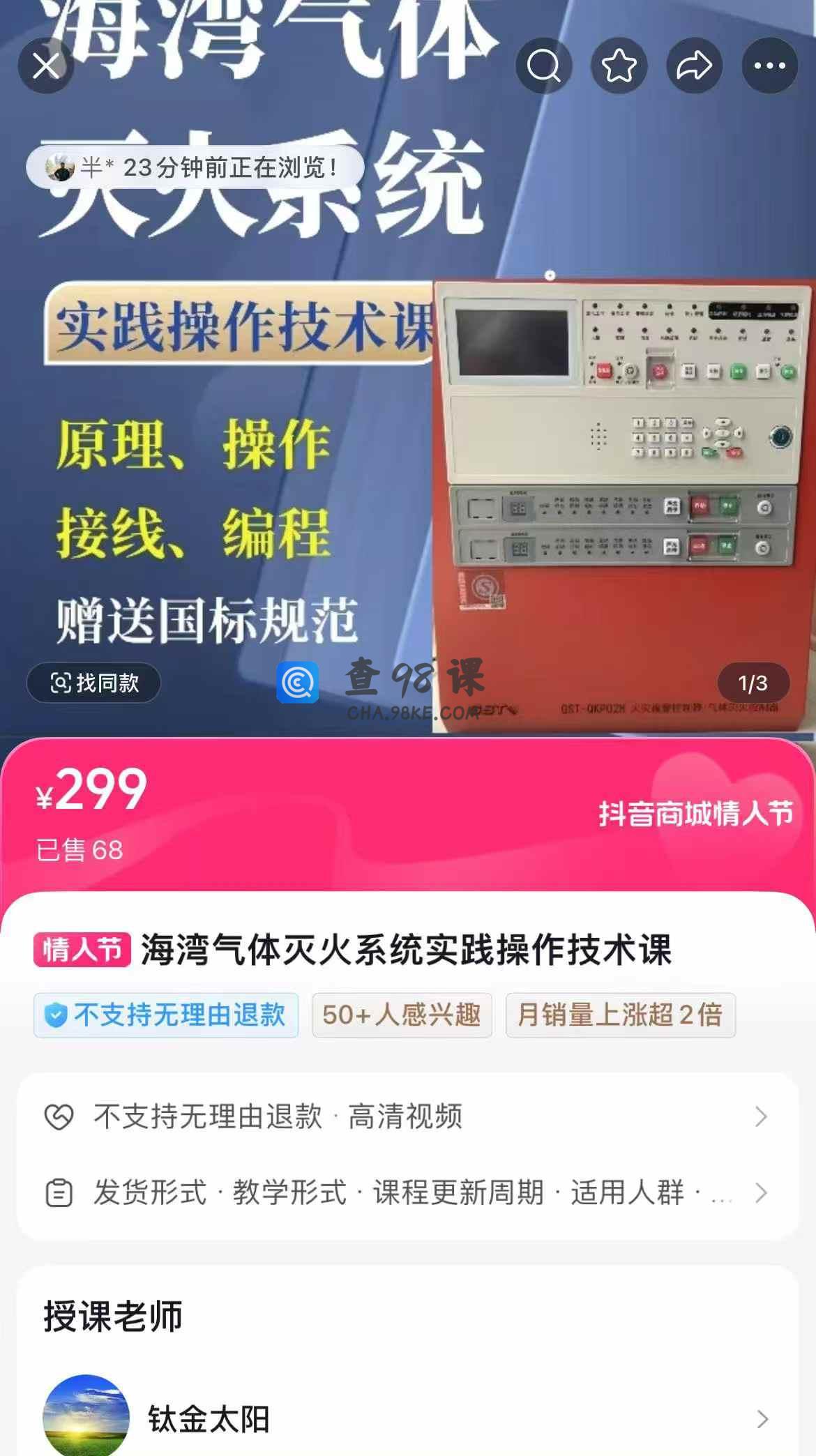
Task: Open the 不支持无理由退款 · 高清视频 row
Action: tap(407, 1116)
